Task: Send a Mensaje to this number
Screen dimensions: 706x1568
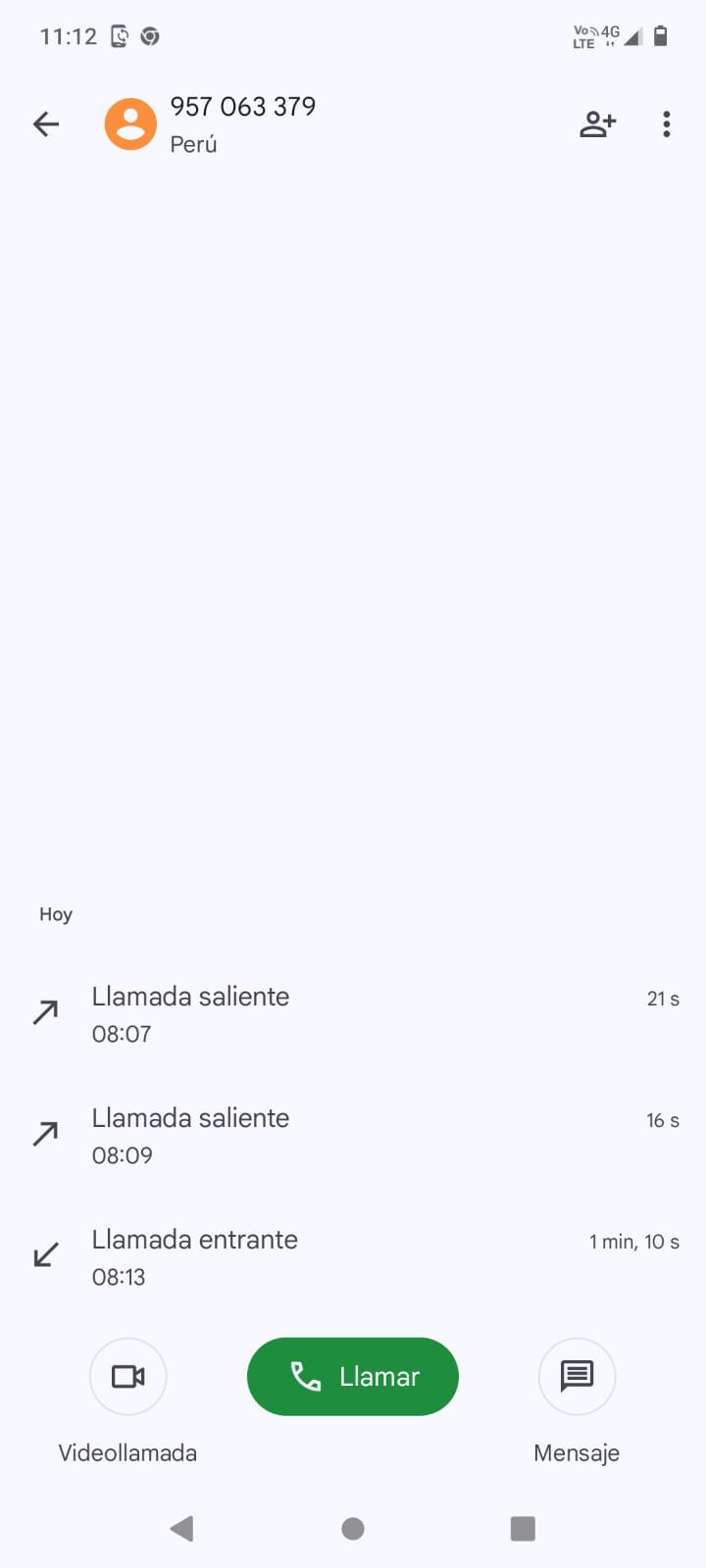Action: tap(577, 1377)
